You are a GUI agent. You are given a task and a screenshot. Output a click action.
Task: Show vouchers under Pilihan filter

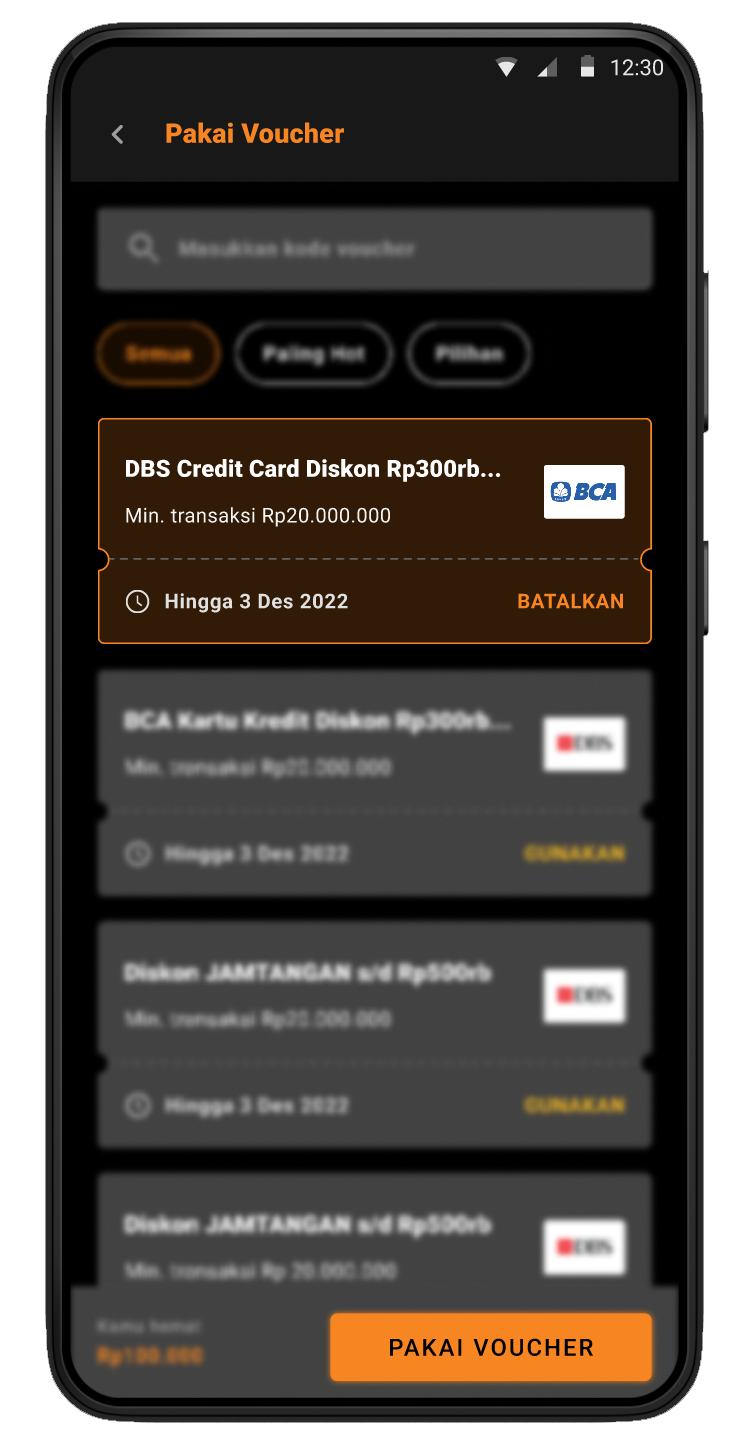(x=469, y=354)
